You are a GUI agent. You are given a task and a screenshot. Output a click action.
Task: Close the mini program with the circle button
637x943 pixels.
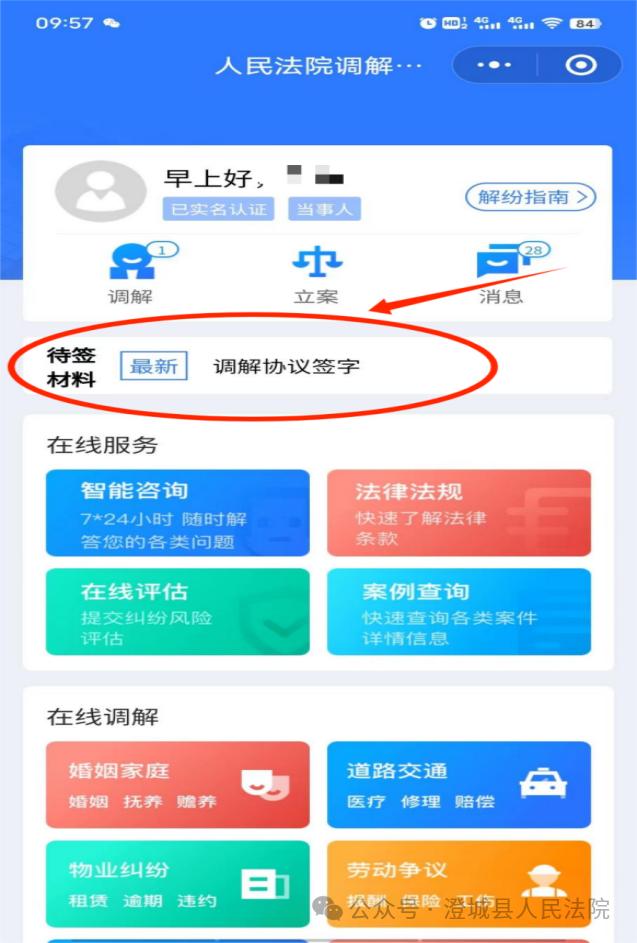[x=580, y=65]
